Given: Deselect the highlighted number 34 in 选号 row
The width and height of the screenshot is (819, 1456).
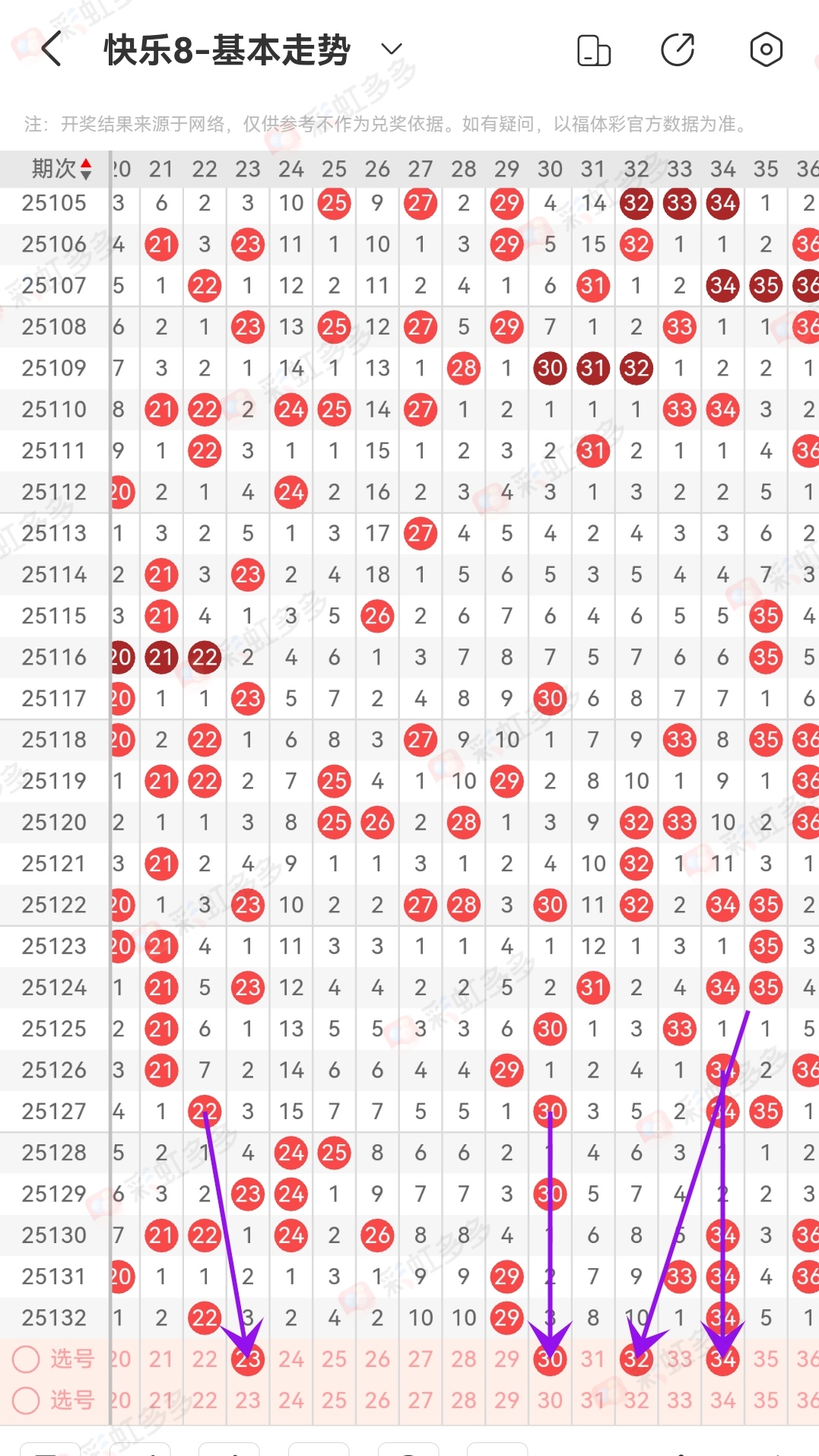Looking at the screenshot, I should [x=722, y=1359].
